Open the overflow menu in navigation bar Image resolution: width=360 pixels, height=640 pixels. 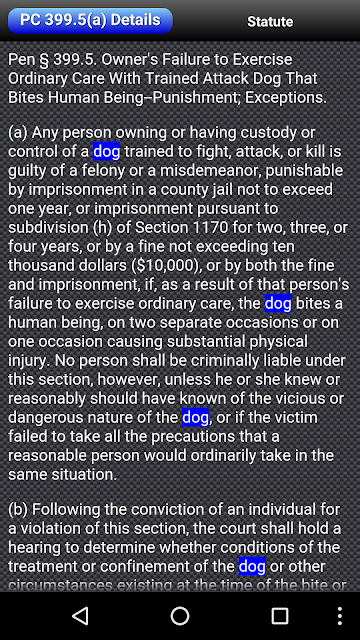click(340, 616)
